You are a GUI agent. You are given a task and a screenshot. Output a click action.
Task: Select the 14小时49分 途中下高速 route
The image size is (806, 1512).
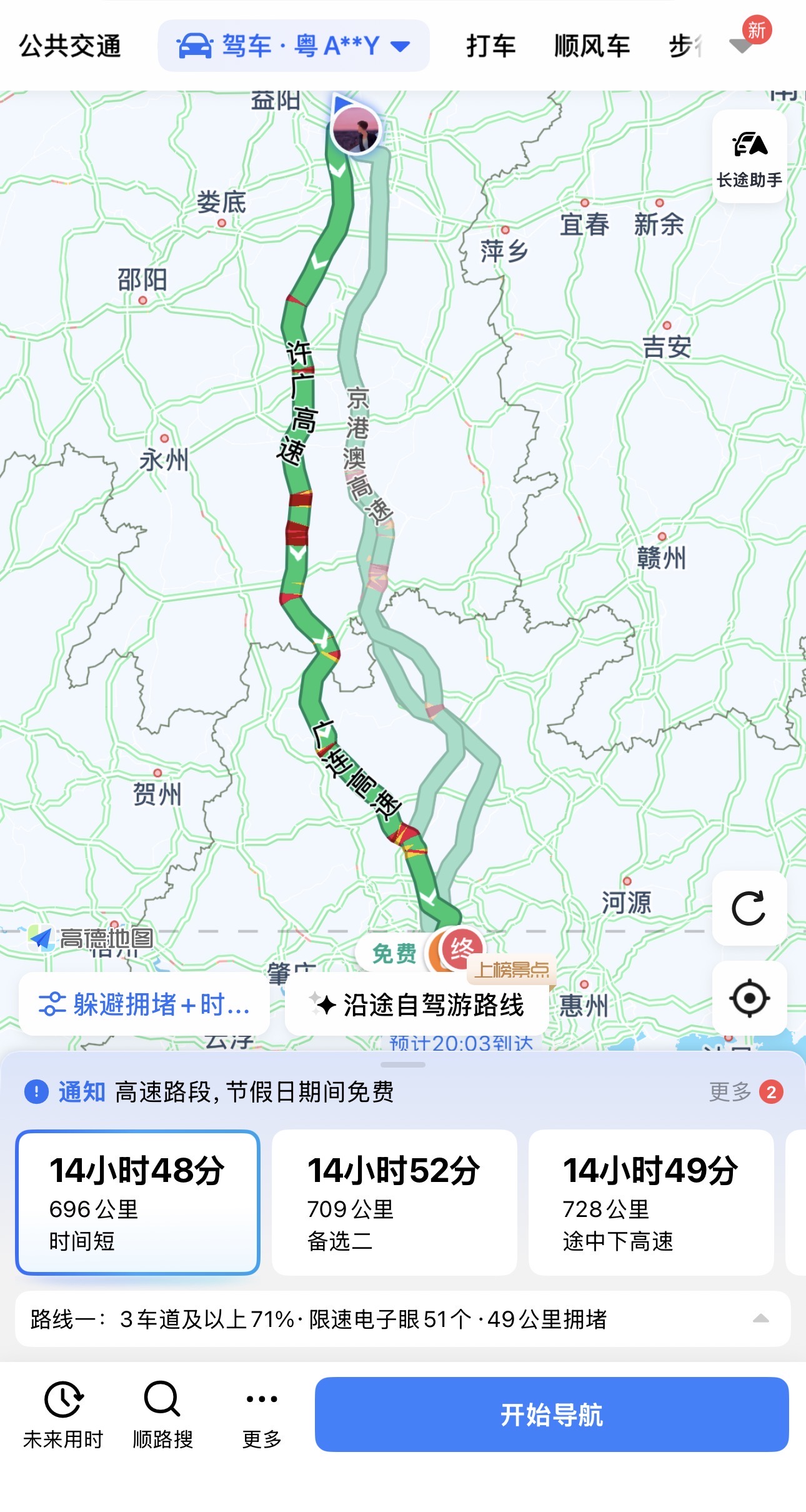[651, 1202]
